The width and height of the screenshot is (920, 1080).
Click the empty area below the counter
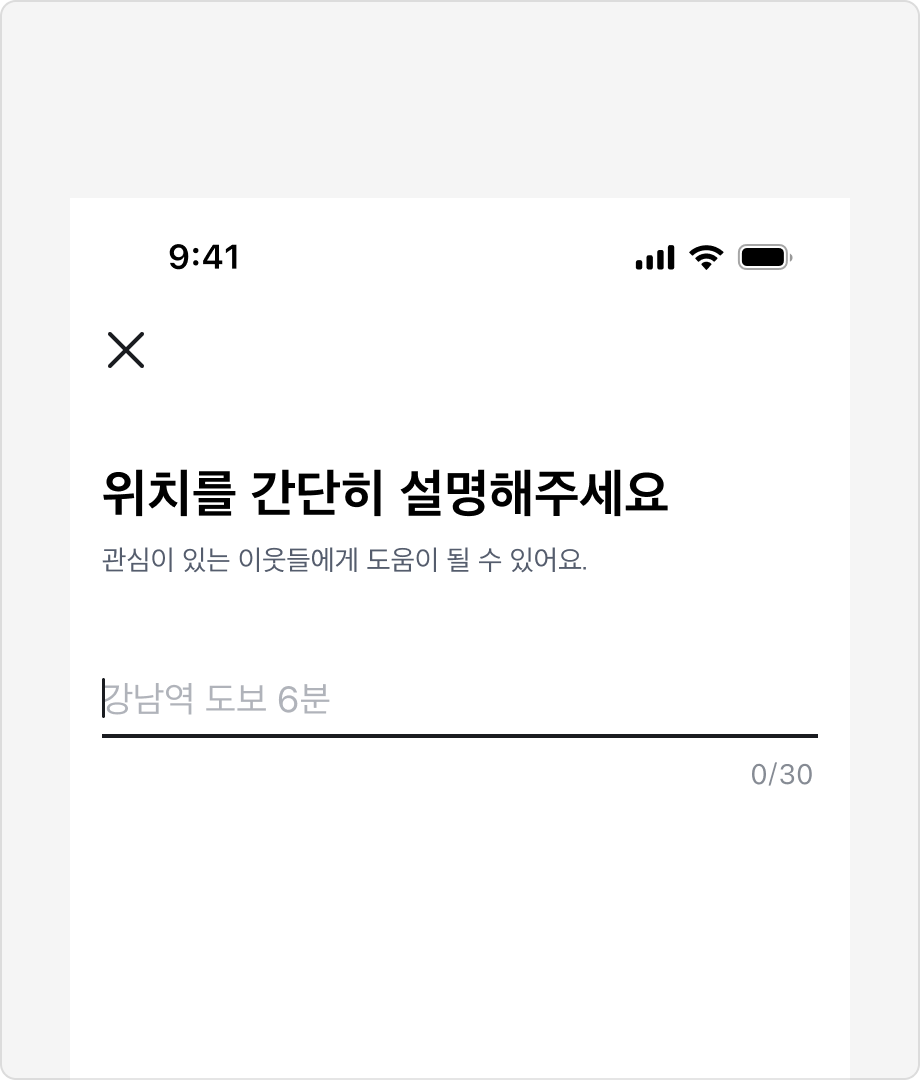point(460,900)
